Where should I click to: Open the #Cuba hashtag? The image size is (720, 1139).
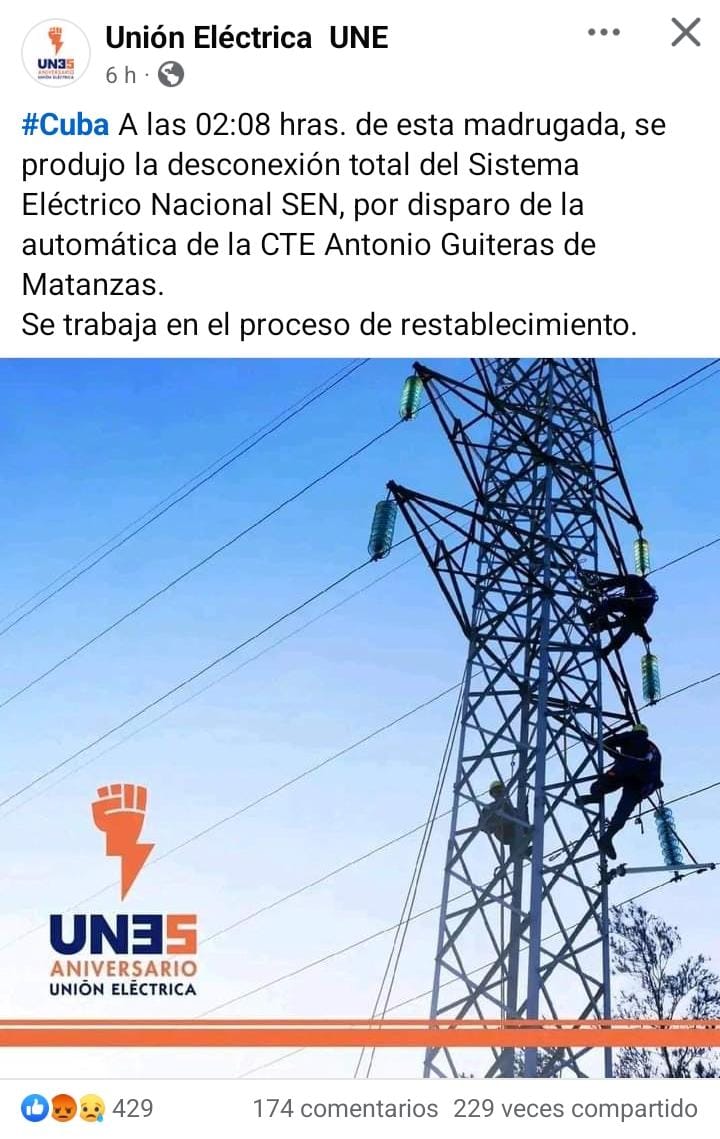coord(65,126)
